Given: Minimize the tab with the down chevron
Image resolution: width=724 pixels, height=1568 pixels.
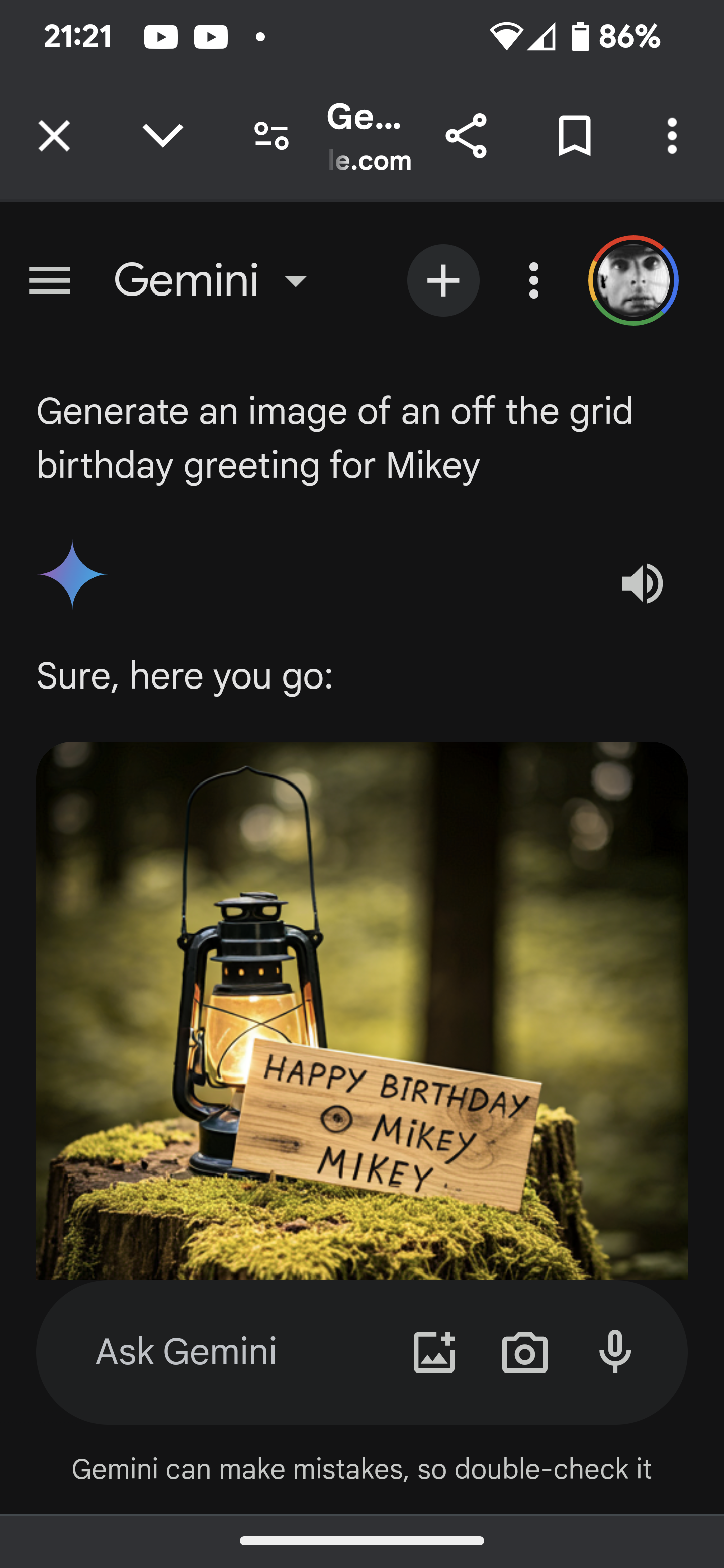Looking at the screenshot, I should 162,135.
